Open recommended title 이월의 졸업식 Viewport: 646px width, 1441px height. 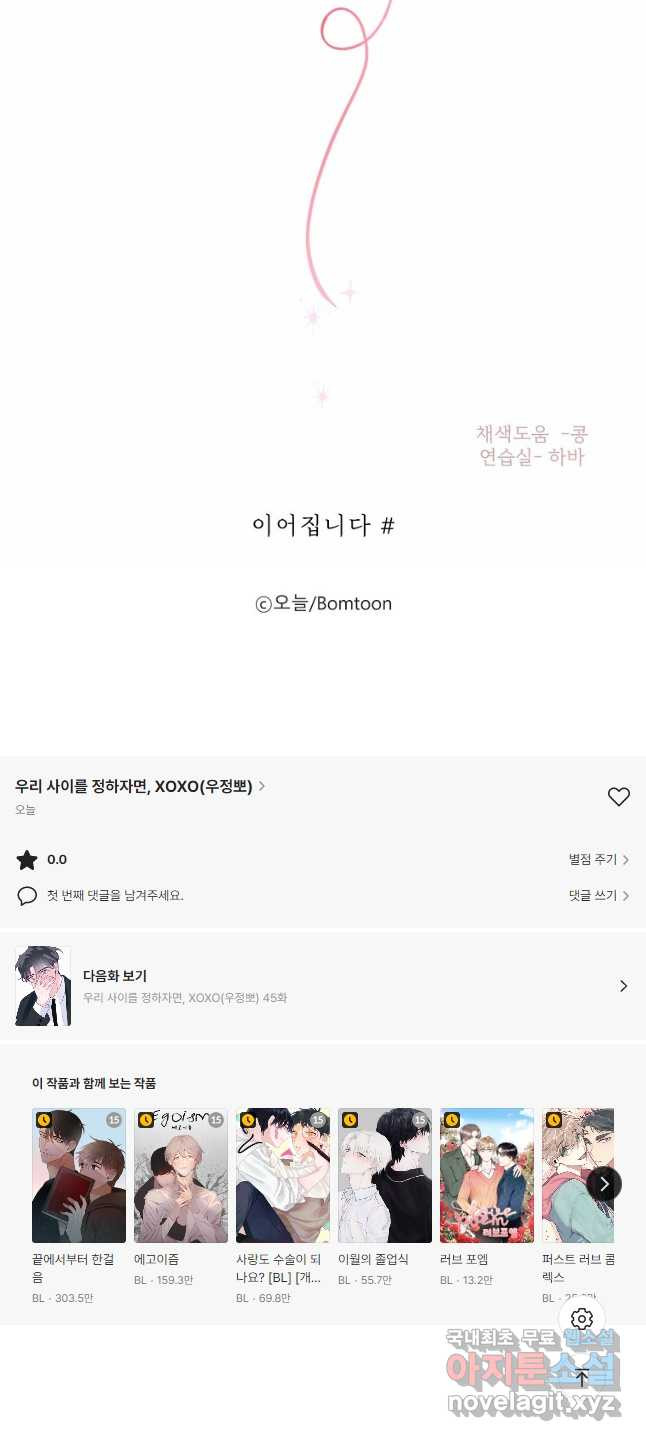(385, 1175)
